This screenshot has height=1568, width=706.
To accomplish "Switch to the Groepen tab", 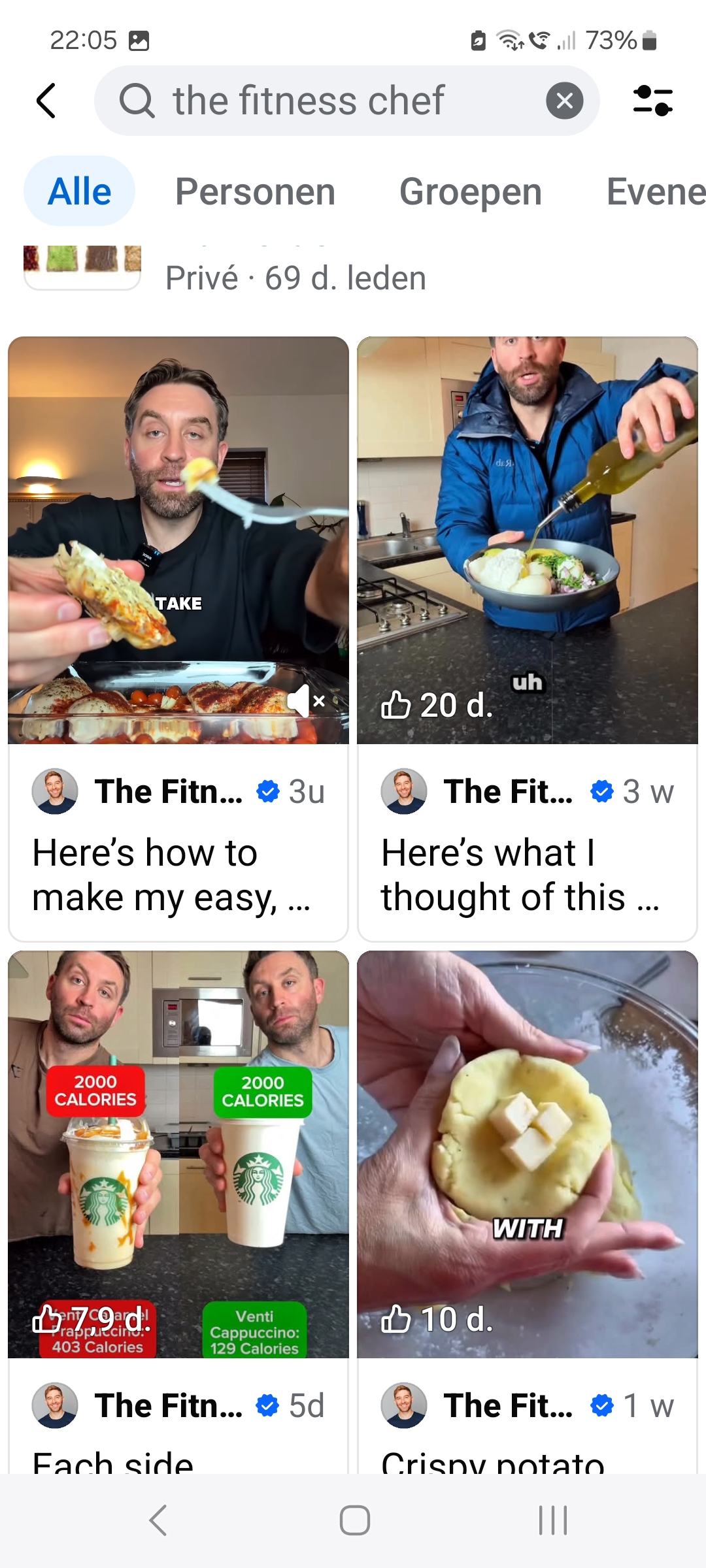I will click(x=471, y=191).
